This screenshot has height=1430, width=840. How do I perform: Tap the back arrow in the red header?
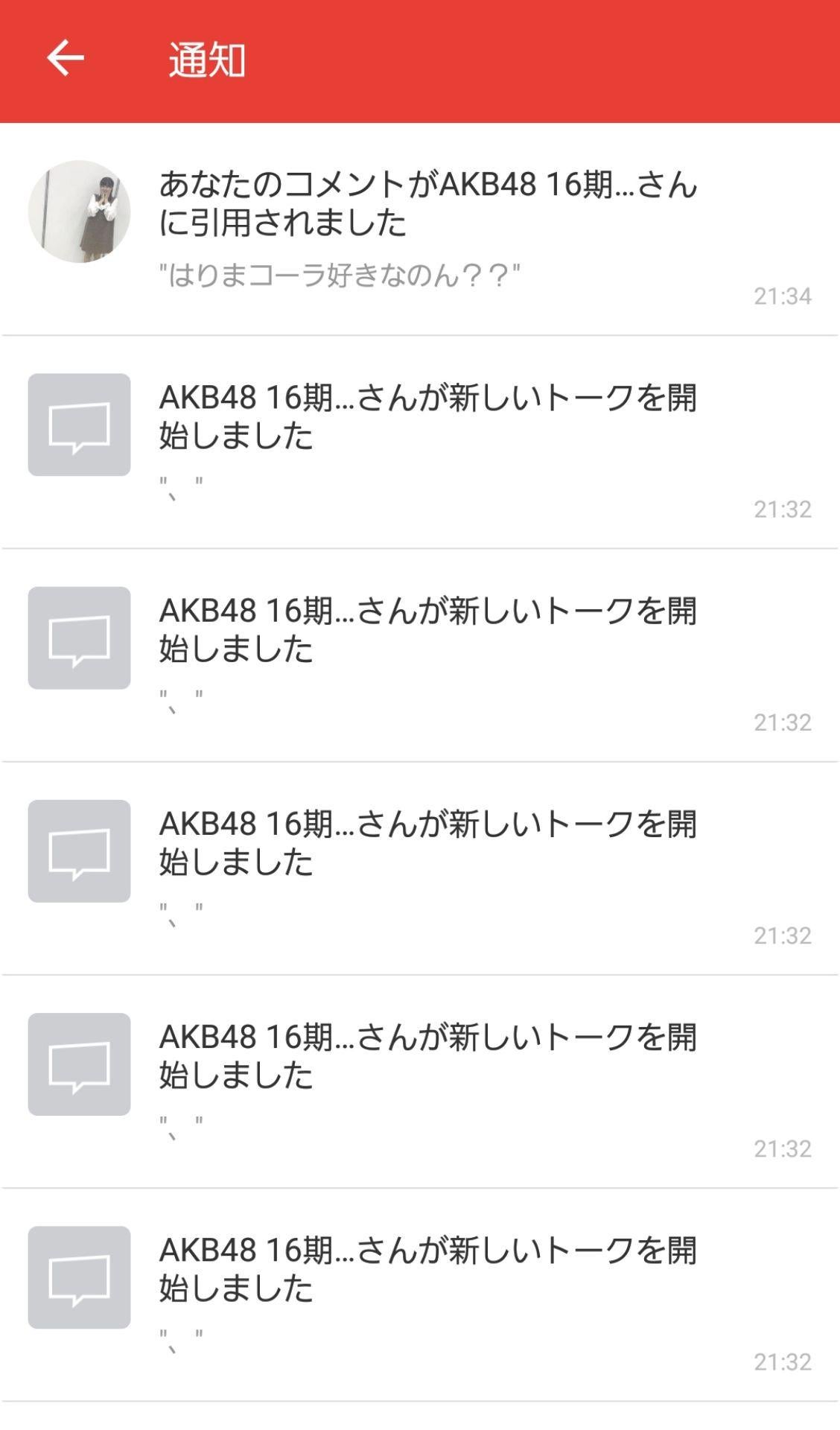coord(66,60)
